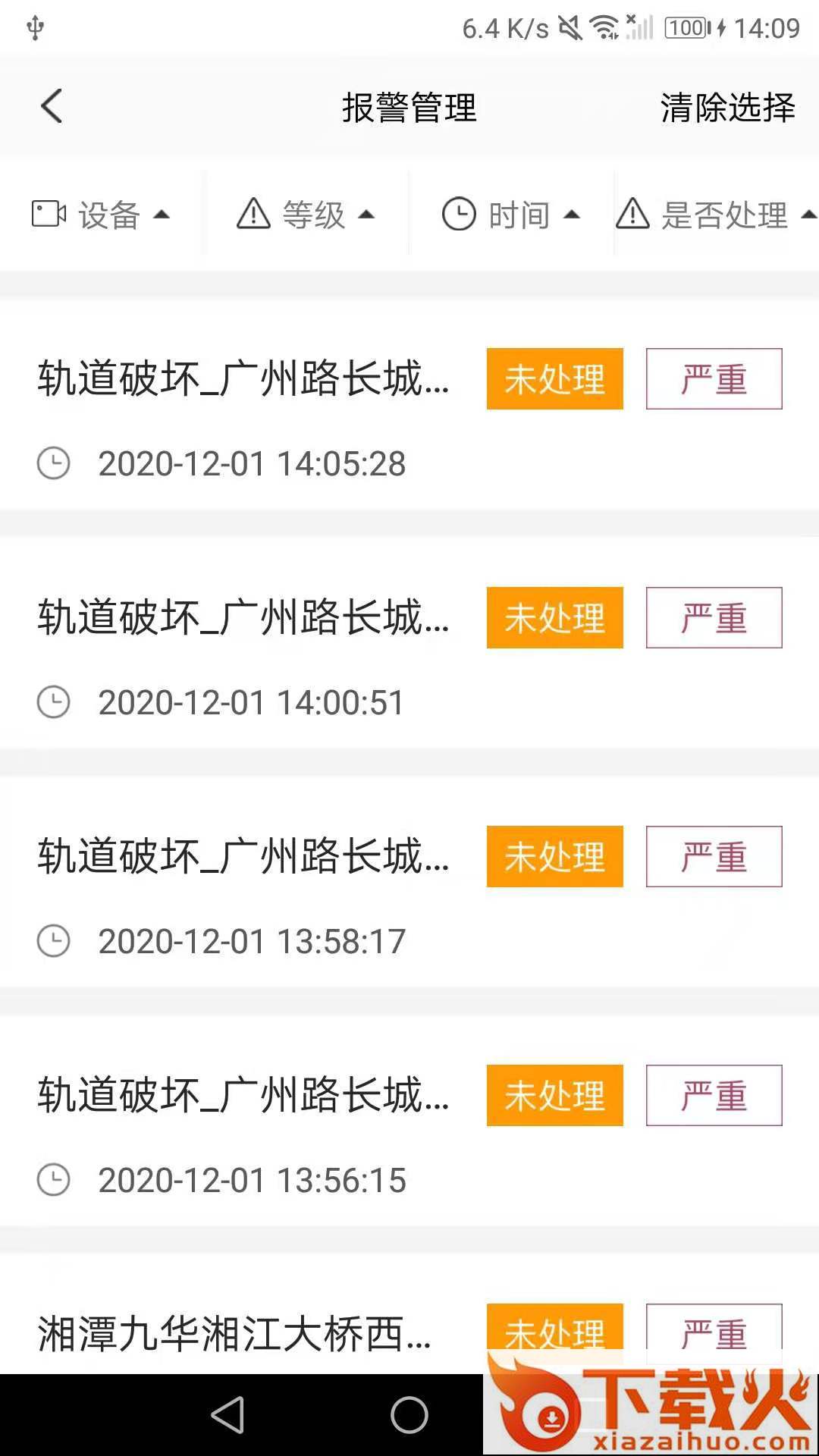
Task: Open the 湘潭九华湘江大桥西 alarm
Action: click(235, 1335)
